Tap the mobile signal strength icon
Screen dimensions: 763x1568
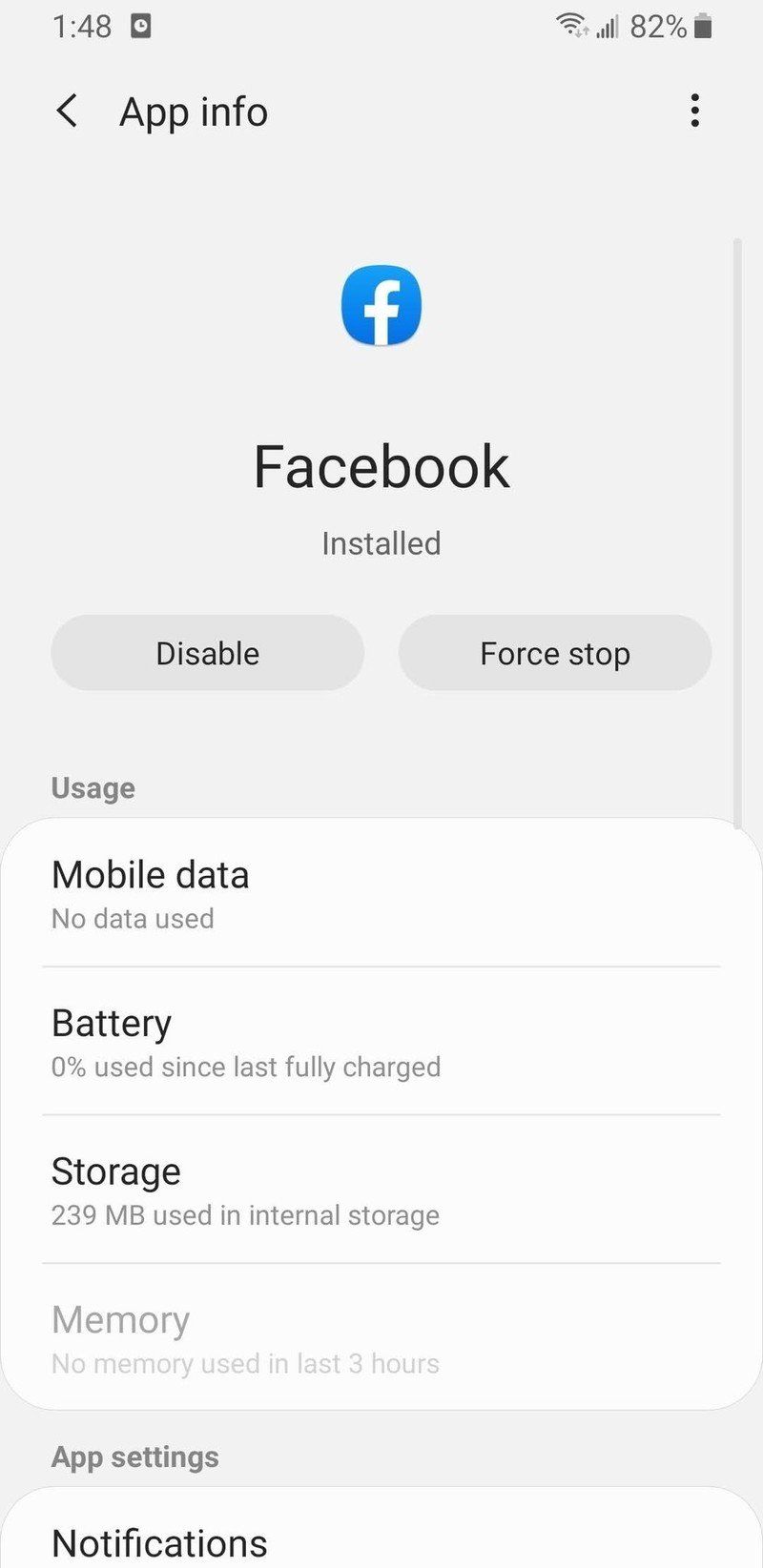pyautogui.click(x=608, y=26)
